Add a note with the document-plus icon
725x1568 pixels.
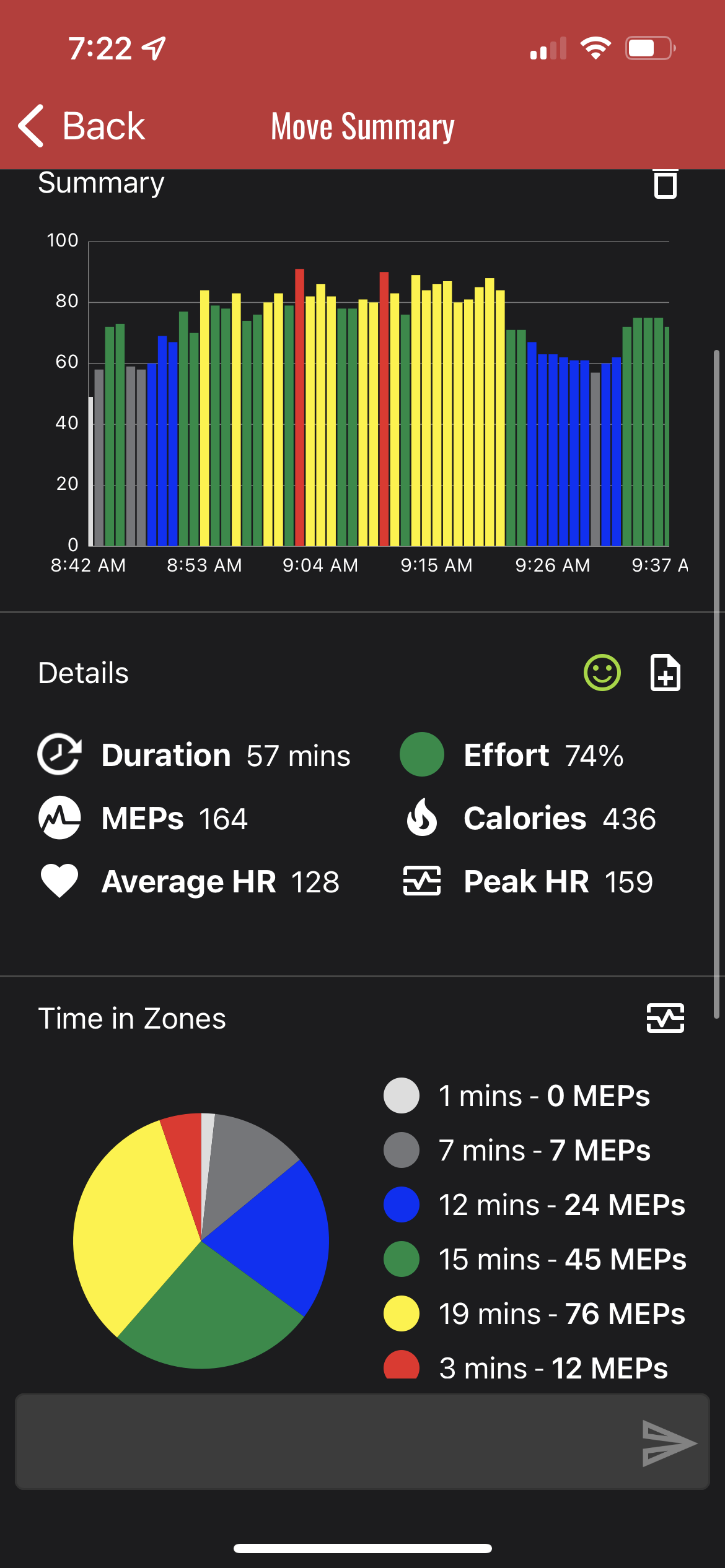click(665, 673)
